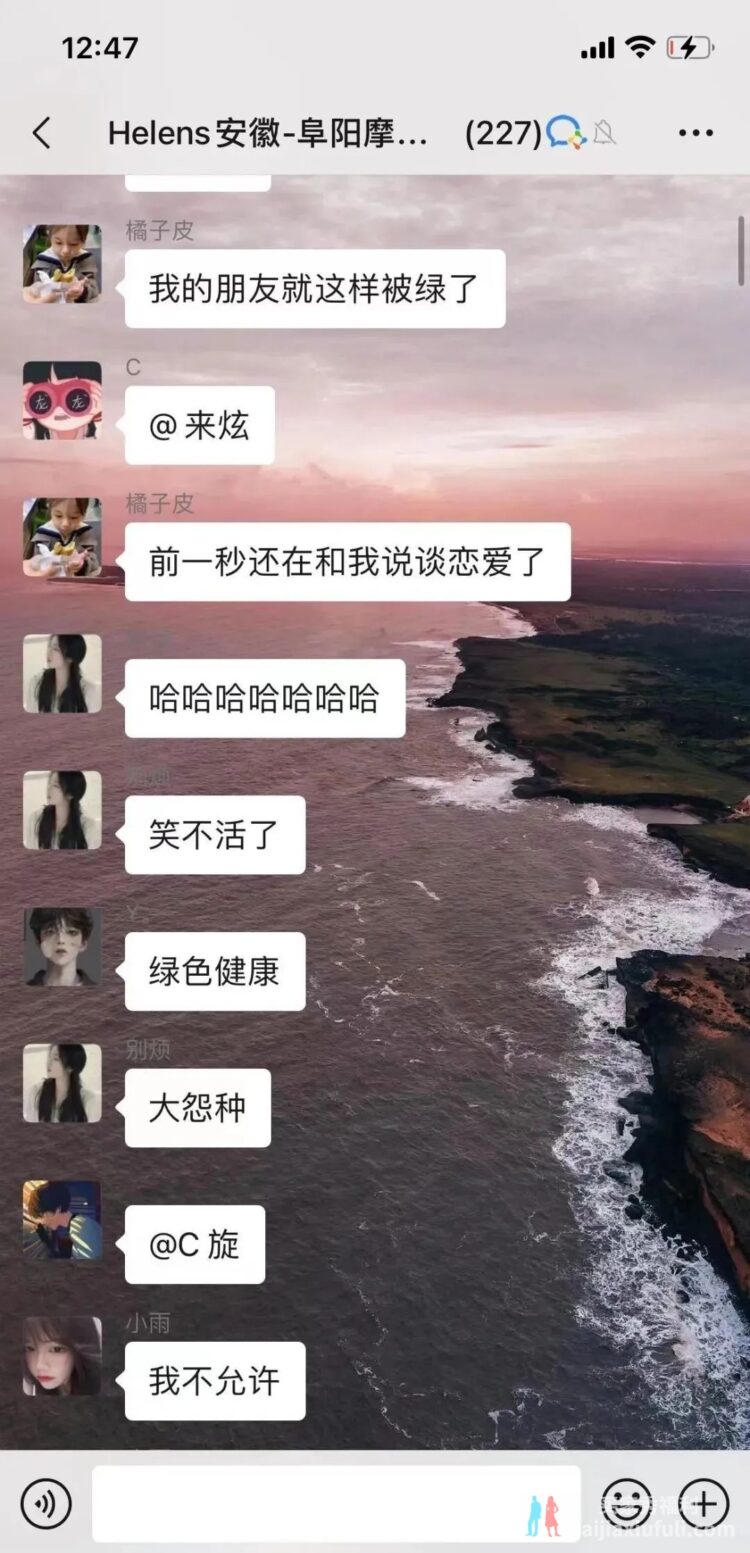
Task: Open the group chat overflow menu
Action: tap(695, 133)
